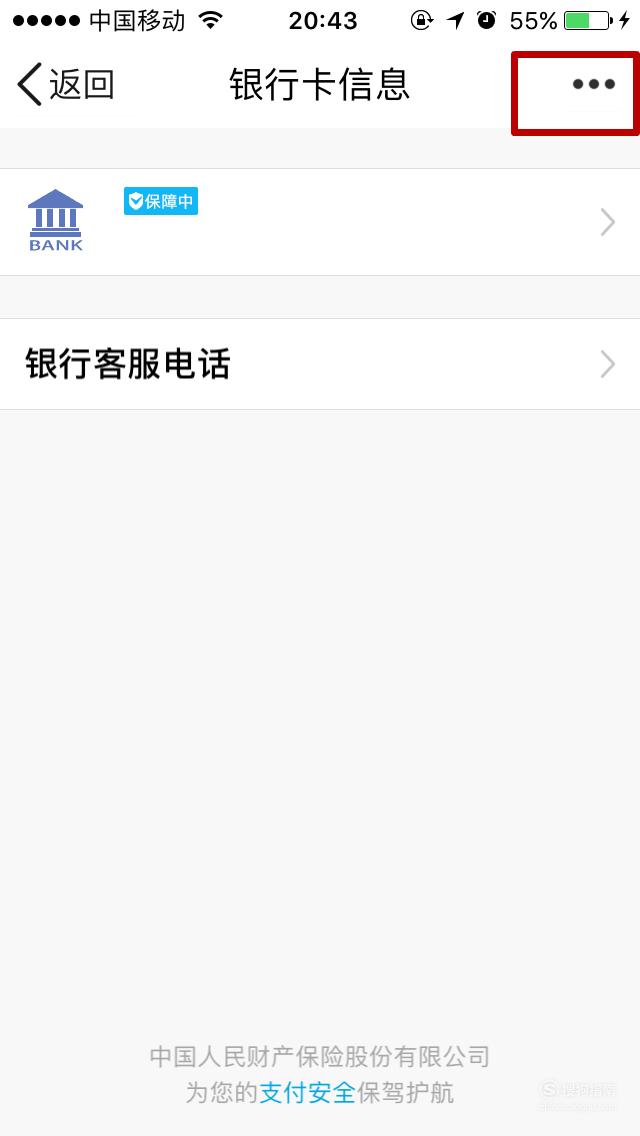Open the three-dot overflow menu
640x1136 pixels.
click(x=594, y=84)
